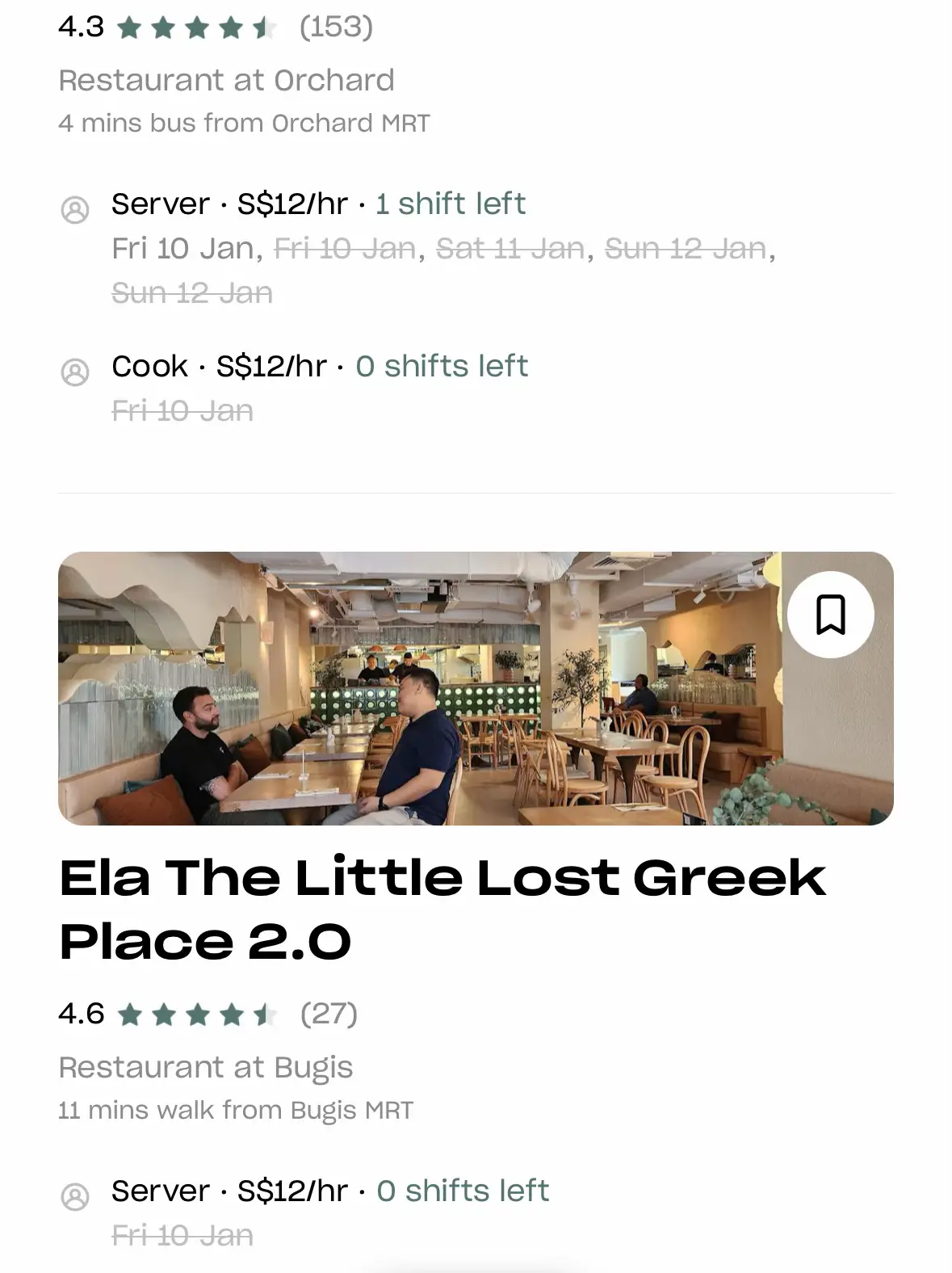Open the Orchard restaurant Cook shift
The width and height of the screenshot is (952, 1273).
coord(319,367)
